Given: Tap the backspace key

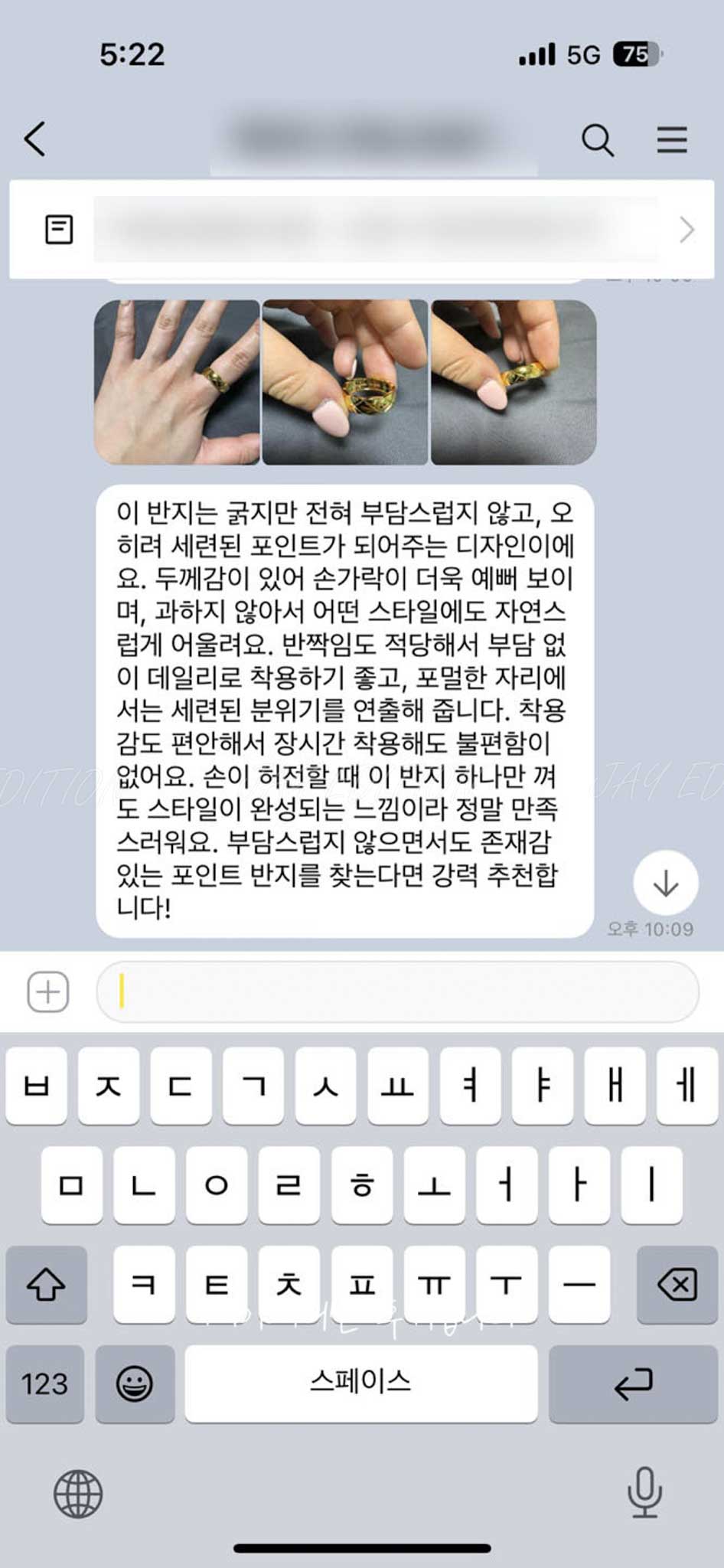Looking at the screenshot, I should click(677, 1285).
